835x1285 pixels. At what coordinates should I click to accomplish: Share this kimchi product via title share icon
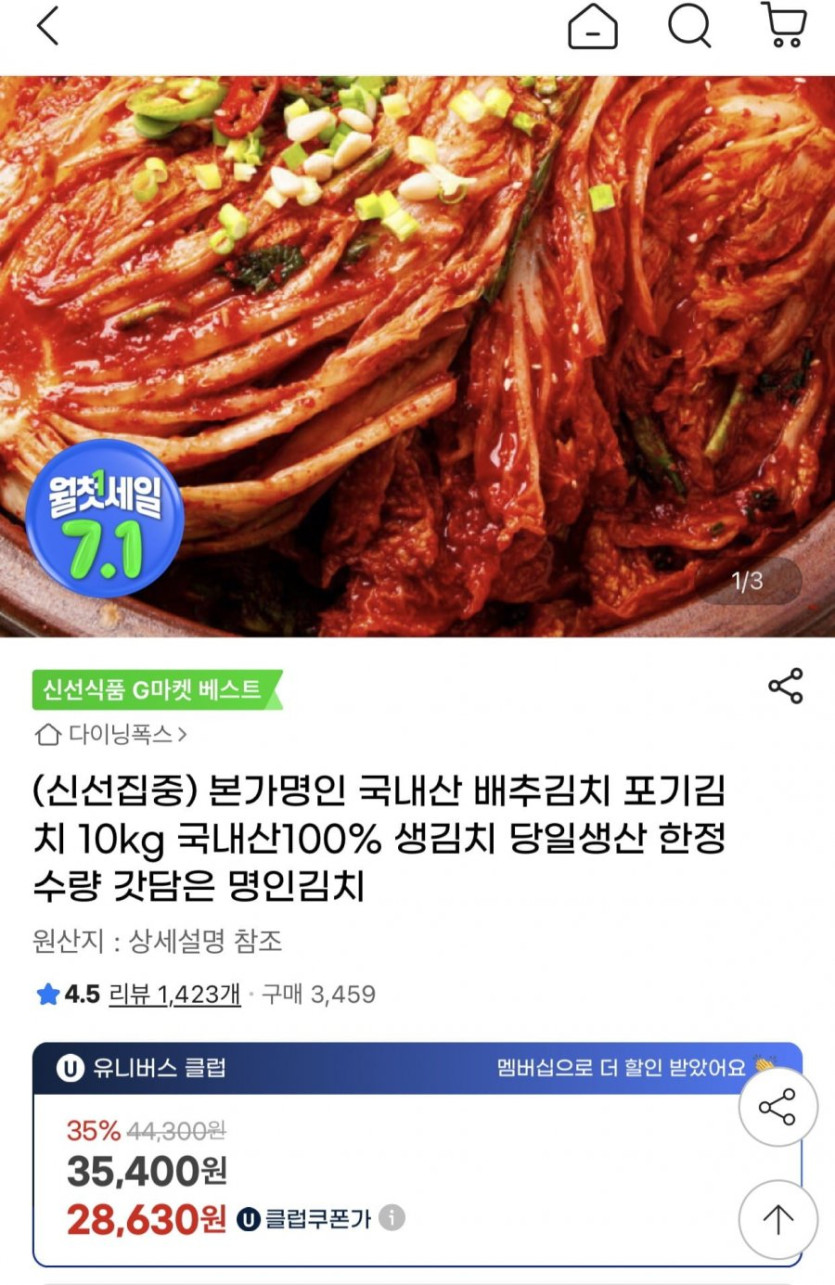[x=785, y=687]
